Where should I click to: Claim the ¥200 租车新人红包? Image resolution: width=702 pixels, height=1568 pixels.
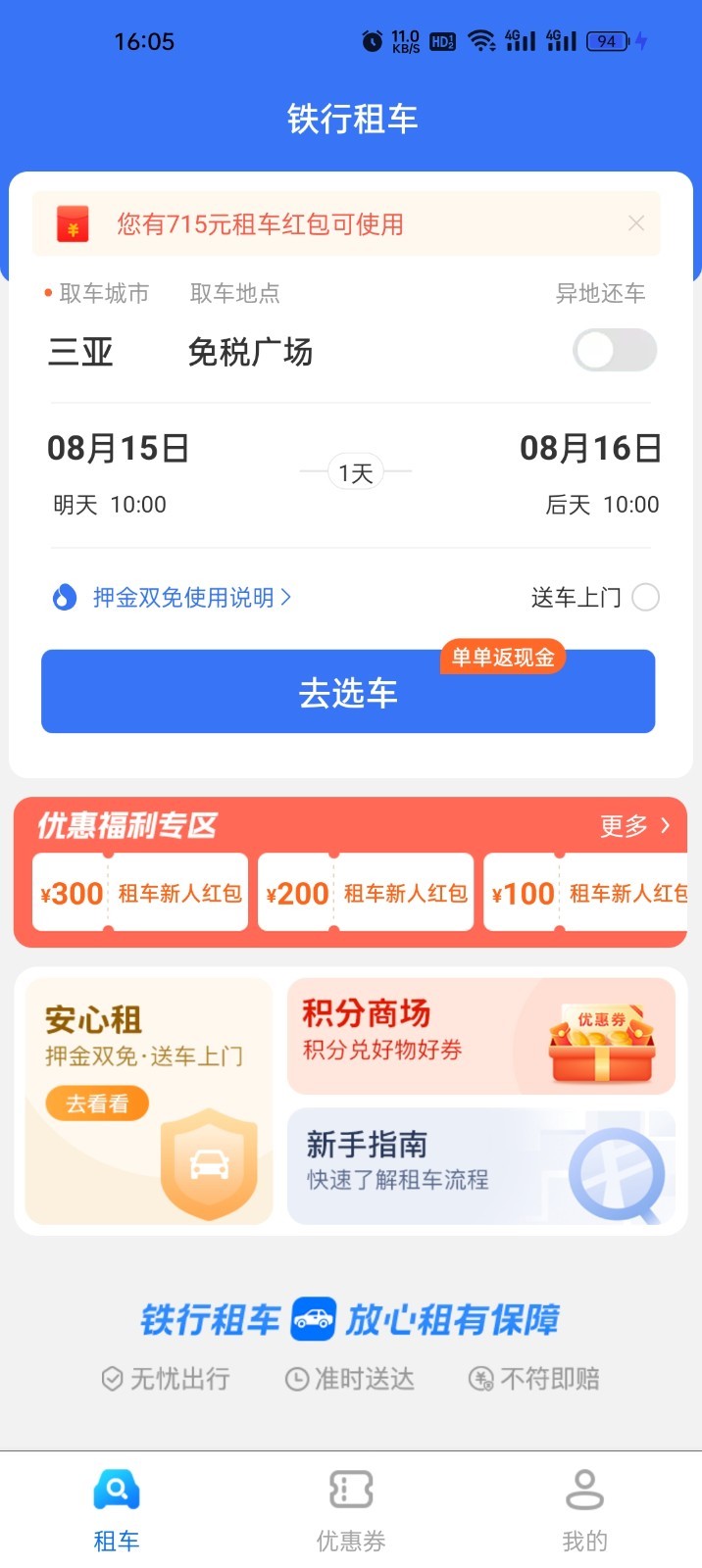tap(366, 893)
